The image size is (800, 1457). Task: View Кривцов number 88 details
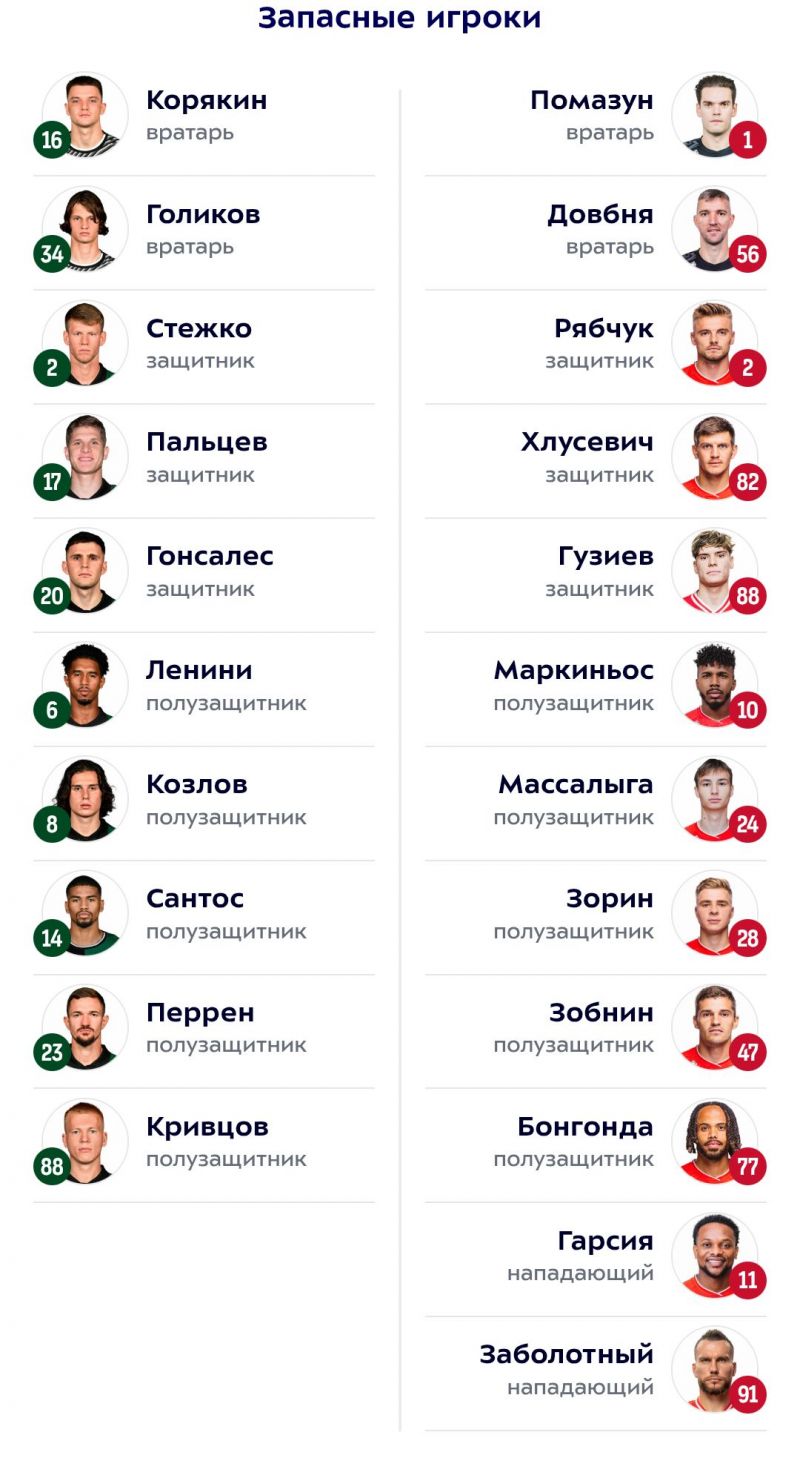tap(207, 1127)
